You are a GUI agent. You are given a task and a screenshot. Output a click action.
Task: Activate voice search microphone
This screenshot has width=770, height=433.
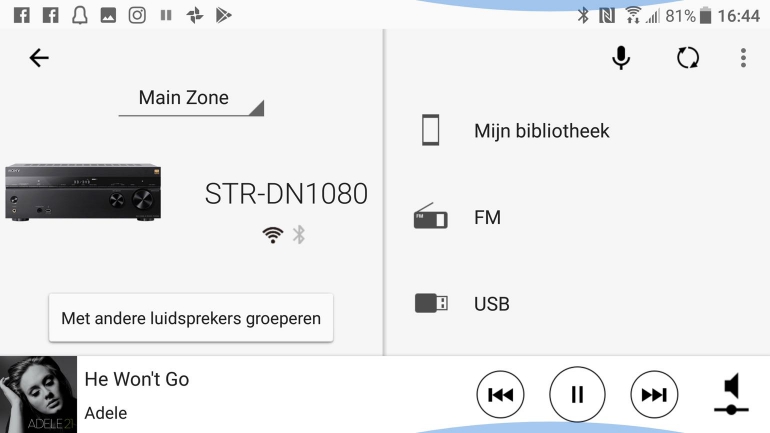point(621,58)
